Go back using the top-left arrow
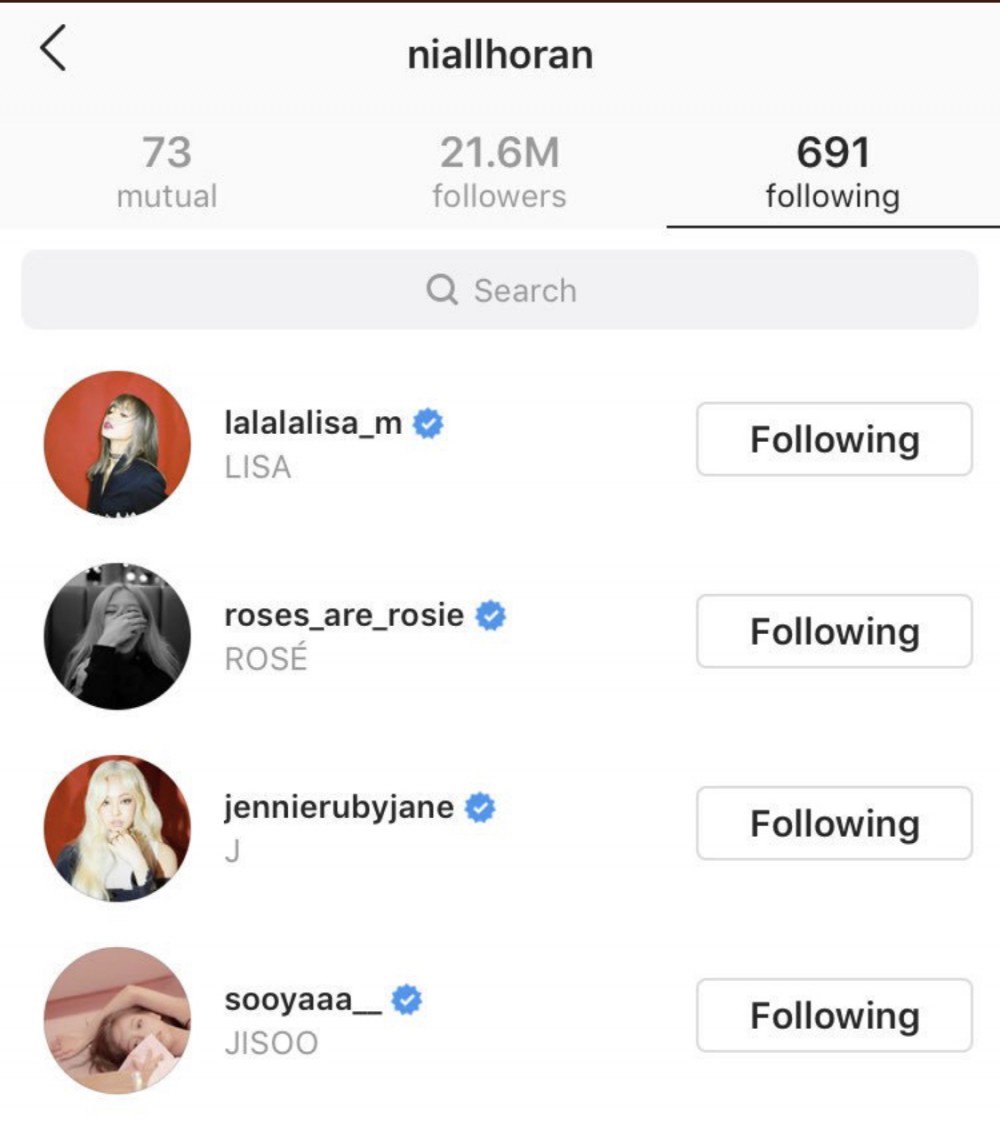The height and width of the screenshot is (1124, 1000). tap(53, 50)
